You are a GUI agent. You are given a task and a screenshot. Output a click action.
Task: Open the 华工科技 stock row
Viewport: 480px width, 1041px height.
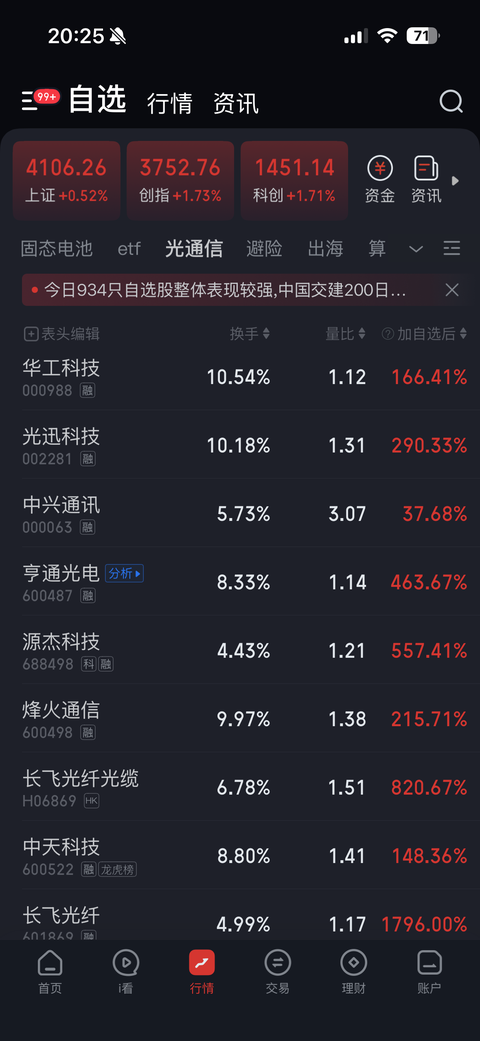(x=240, y=377)
